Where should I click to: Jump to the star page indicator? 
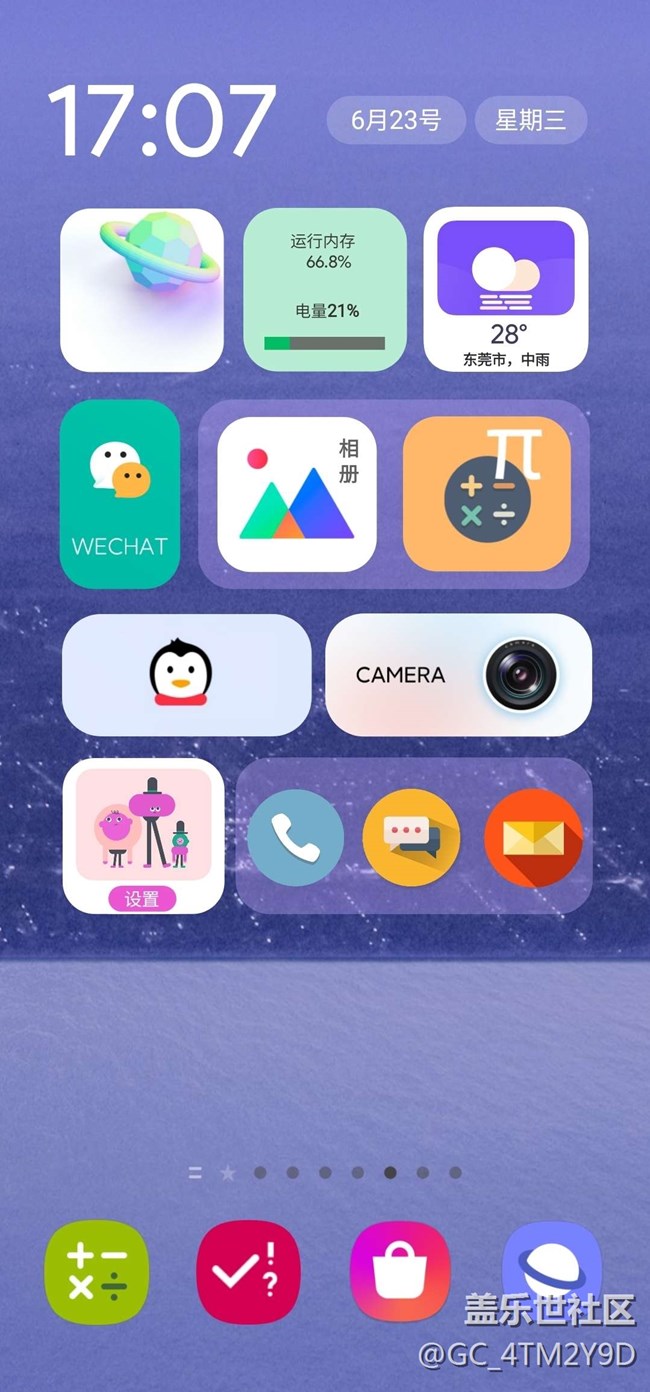[228, 1173]
